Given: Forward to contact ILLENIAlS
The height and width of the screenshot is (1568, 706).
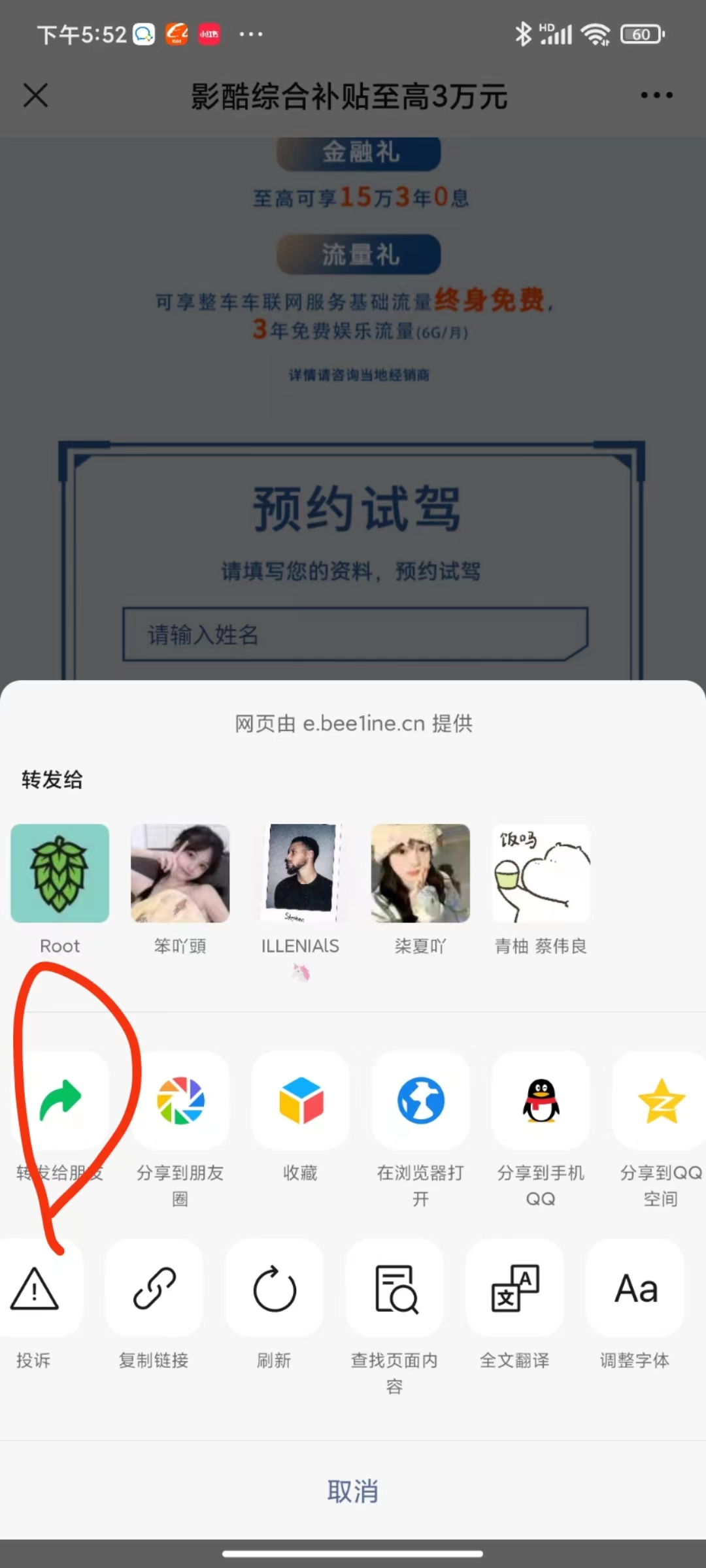Looking at the screenshot, I should 300,873.
